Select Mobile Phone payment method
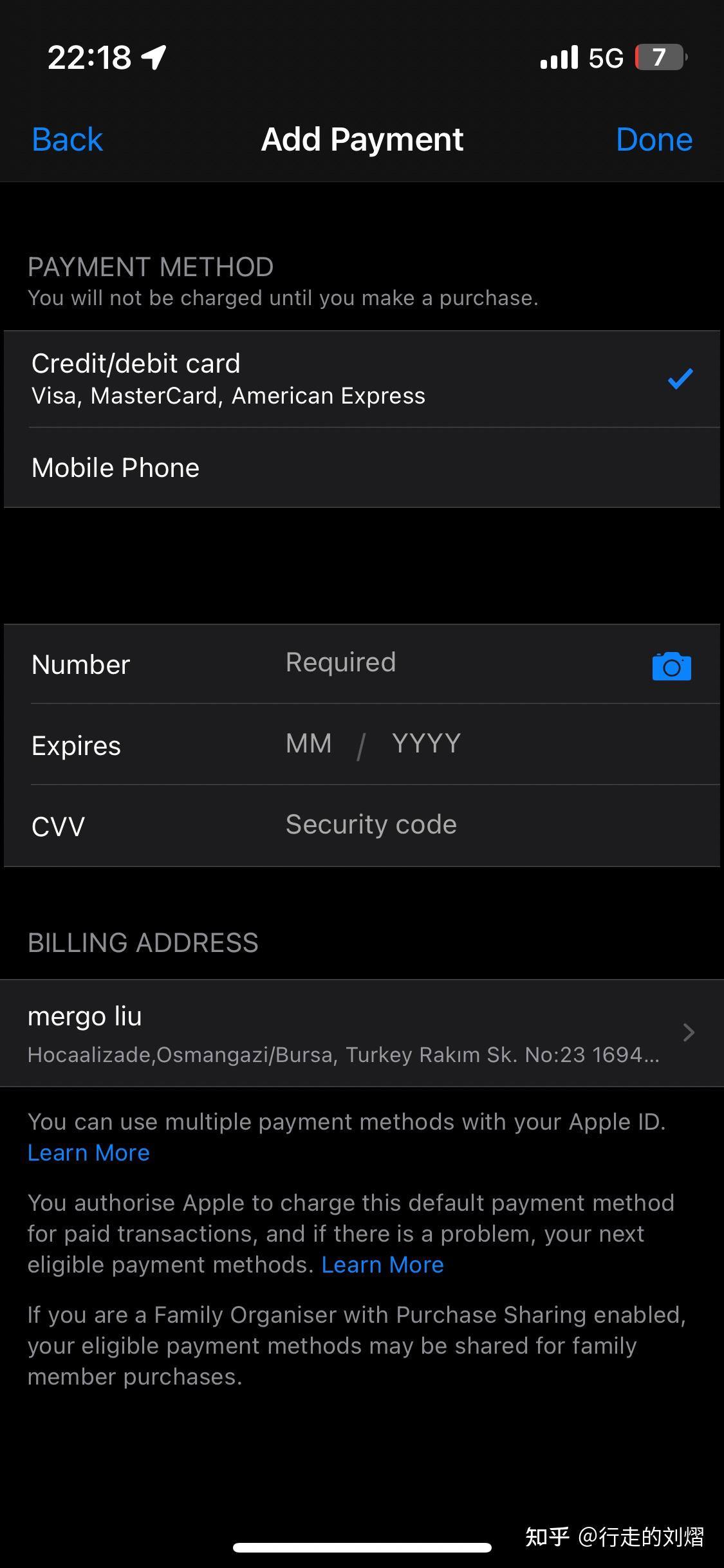724x1568 pixels. [x=257, y=467]
